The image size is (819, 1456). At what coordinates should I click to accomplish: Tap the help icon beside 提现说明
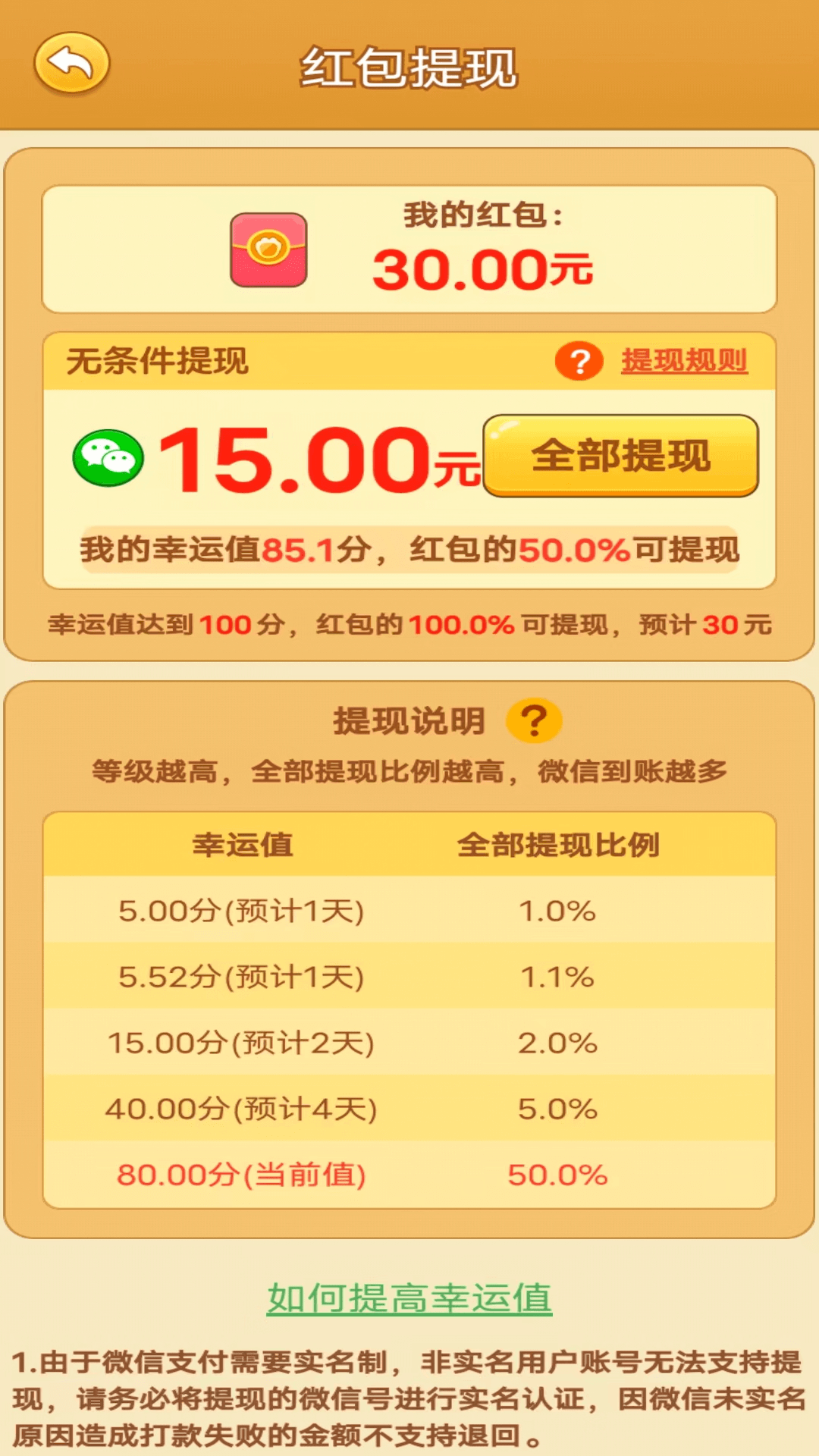click(x=534, y=720)
